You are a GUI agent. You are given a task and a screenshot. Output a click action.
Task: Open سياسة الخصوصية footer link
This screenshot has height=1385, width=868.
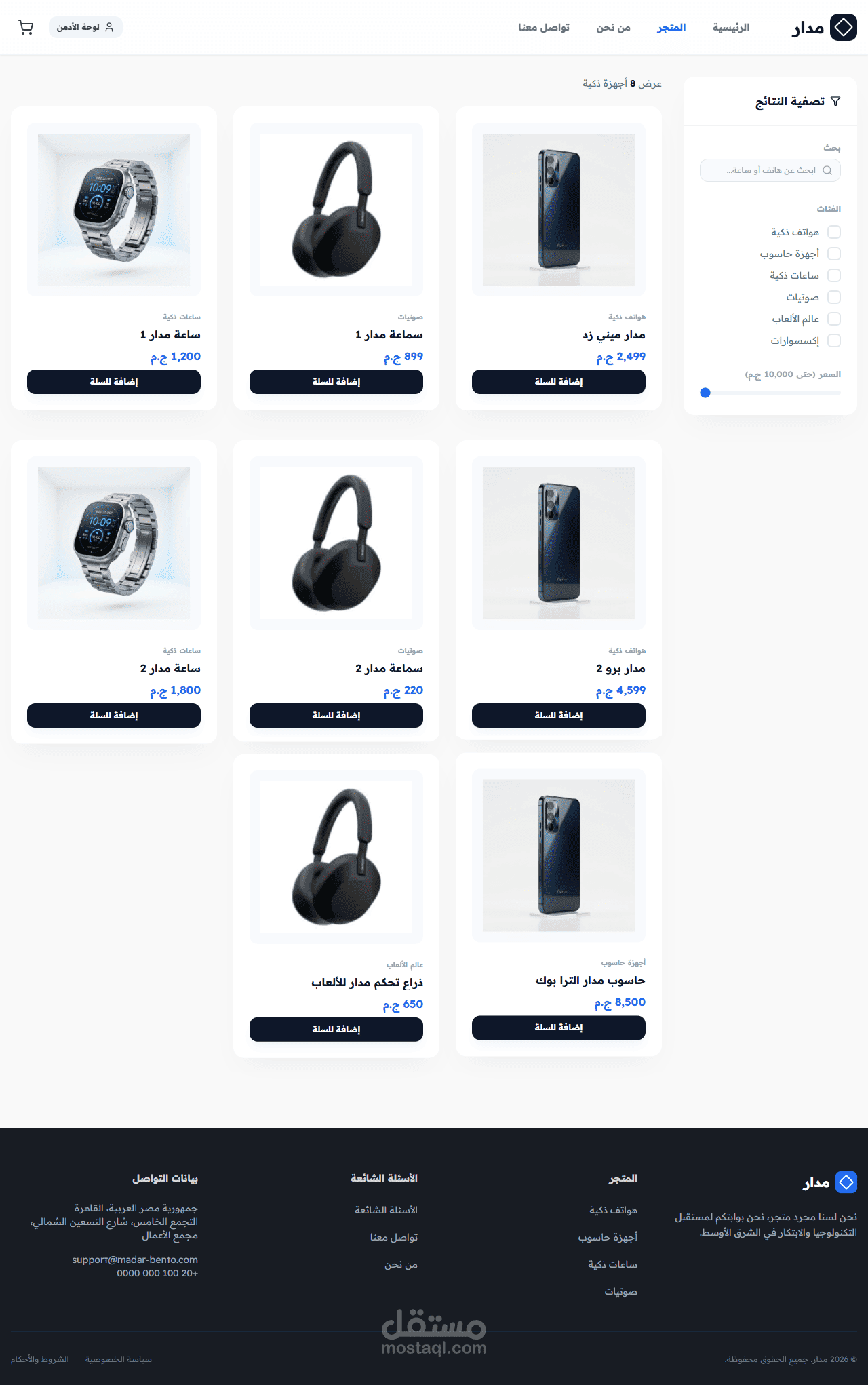click(119, 1359)
